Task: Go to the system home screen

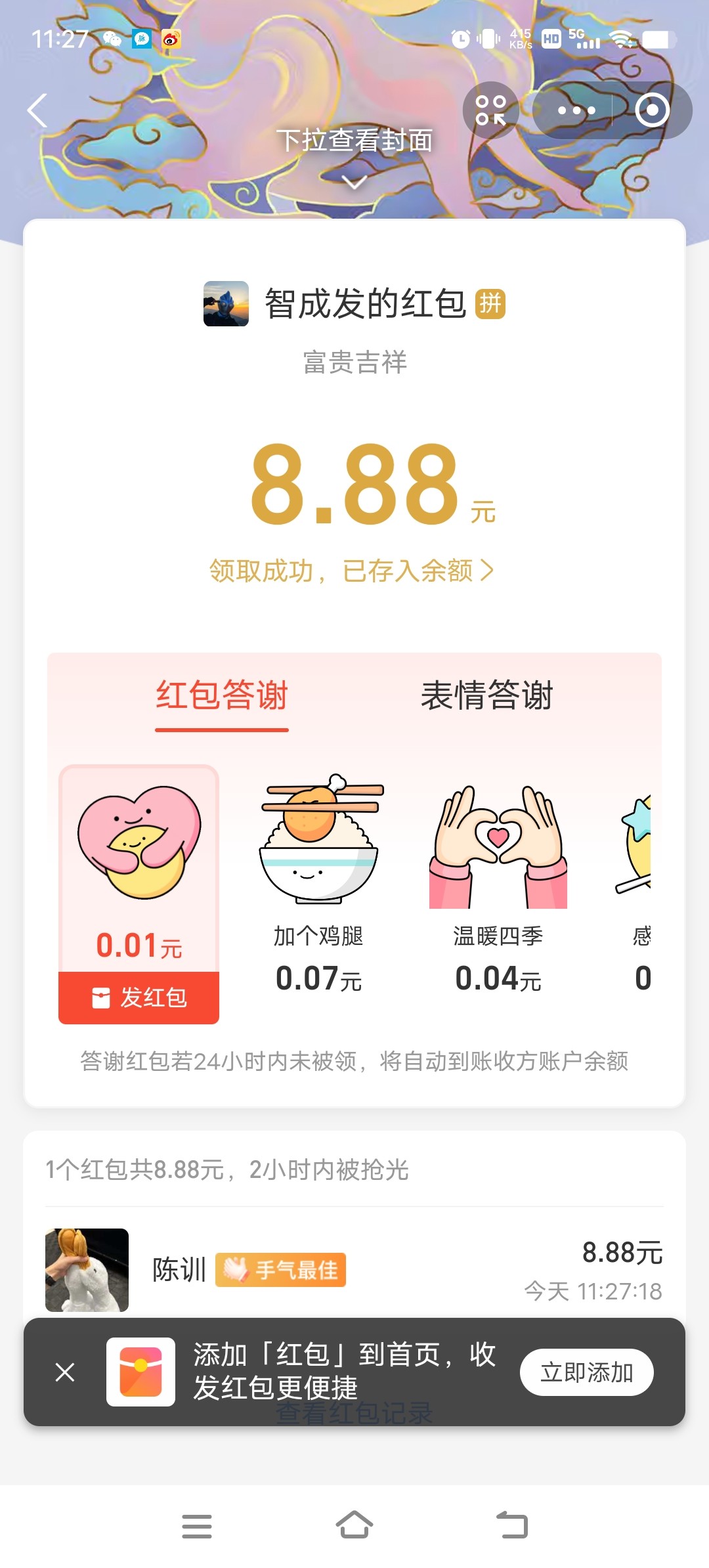Action: [x=354, y=1525]
